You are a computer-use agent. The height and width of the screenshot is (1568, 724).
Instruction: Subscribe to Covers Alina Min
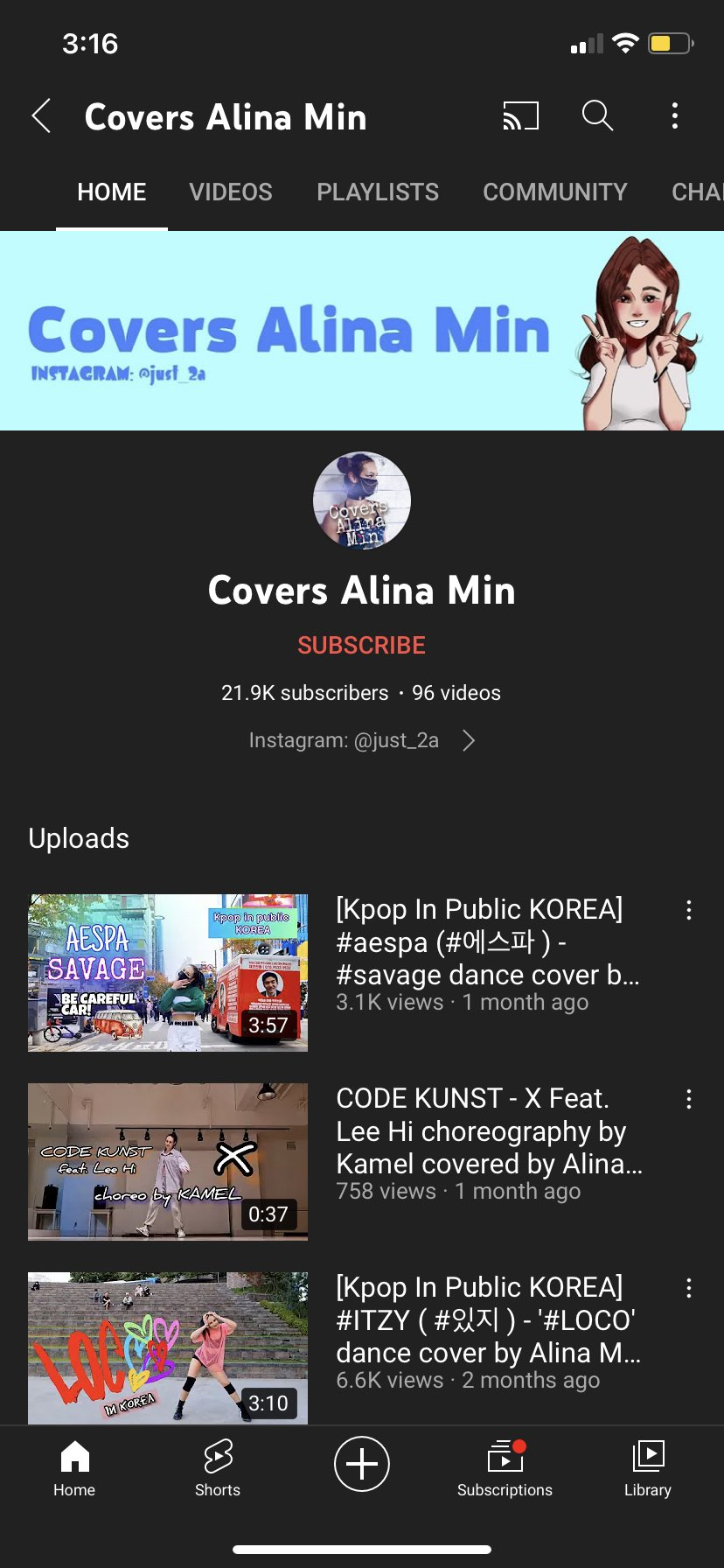[361, 645]
